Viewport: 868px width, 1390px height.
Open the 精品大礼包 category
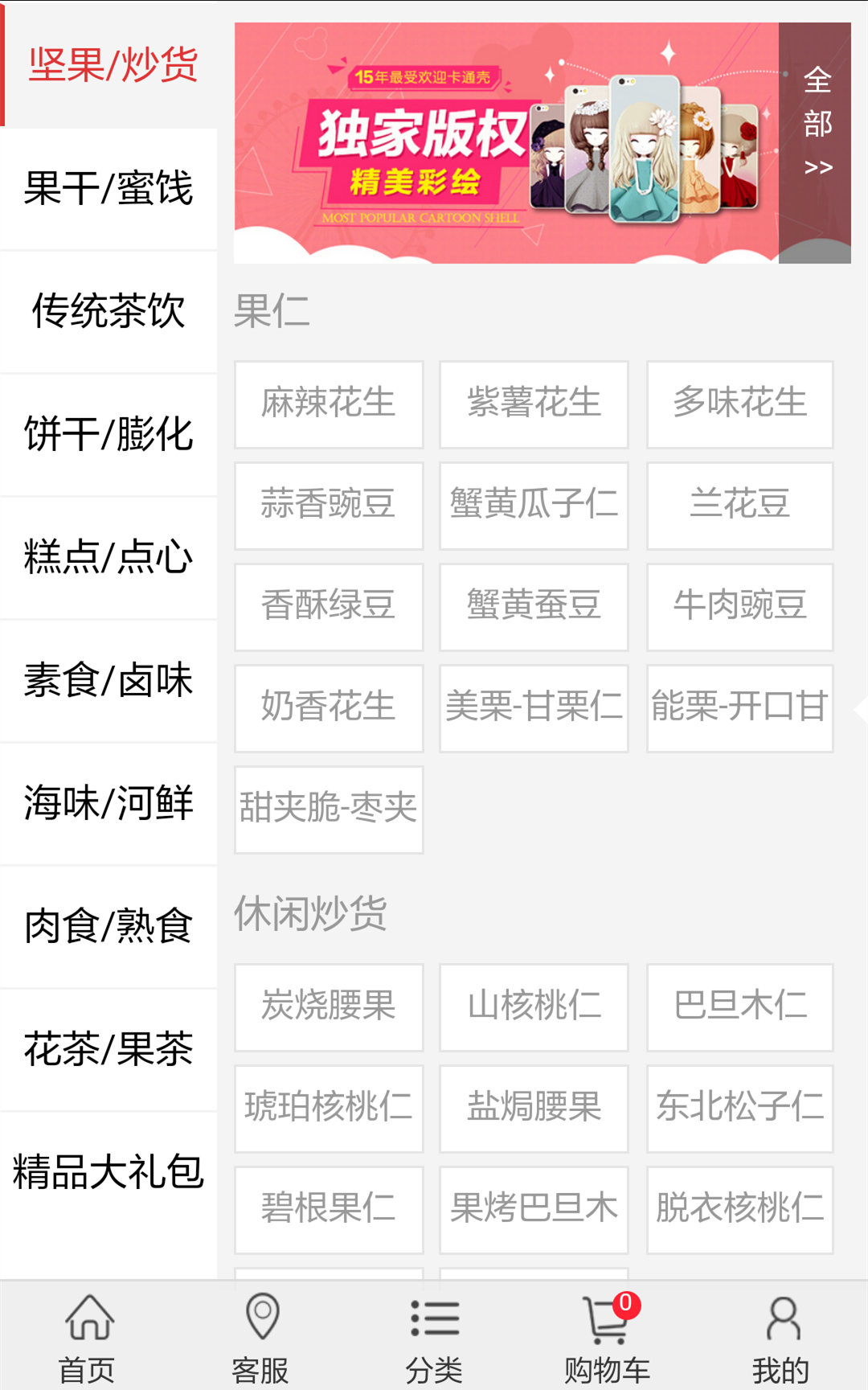(x=108, y=1172)
